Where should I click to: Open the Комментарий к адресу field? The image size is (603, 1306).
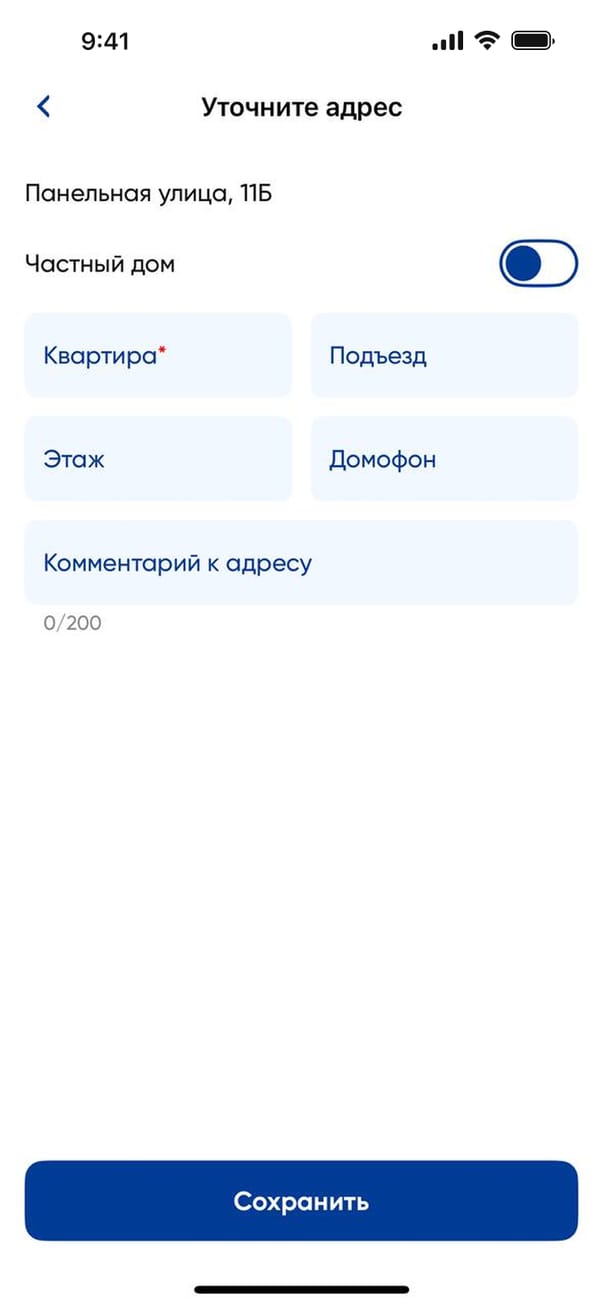pos(301,563)
